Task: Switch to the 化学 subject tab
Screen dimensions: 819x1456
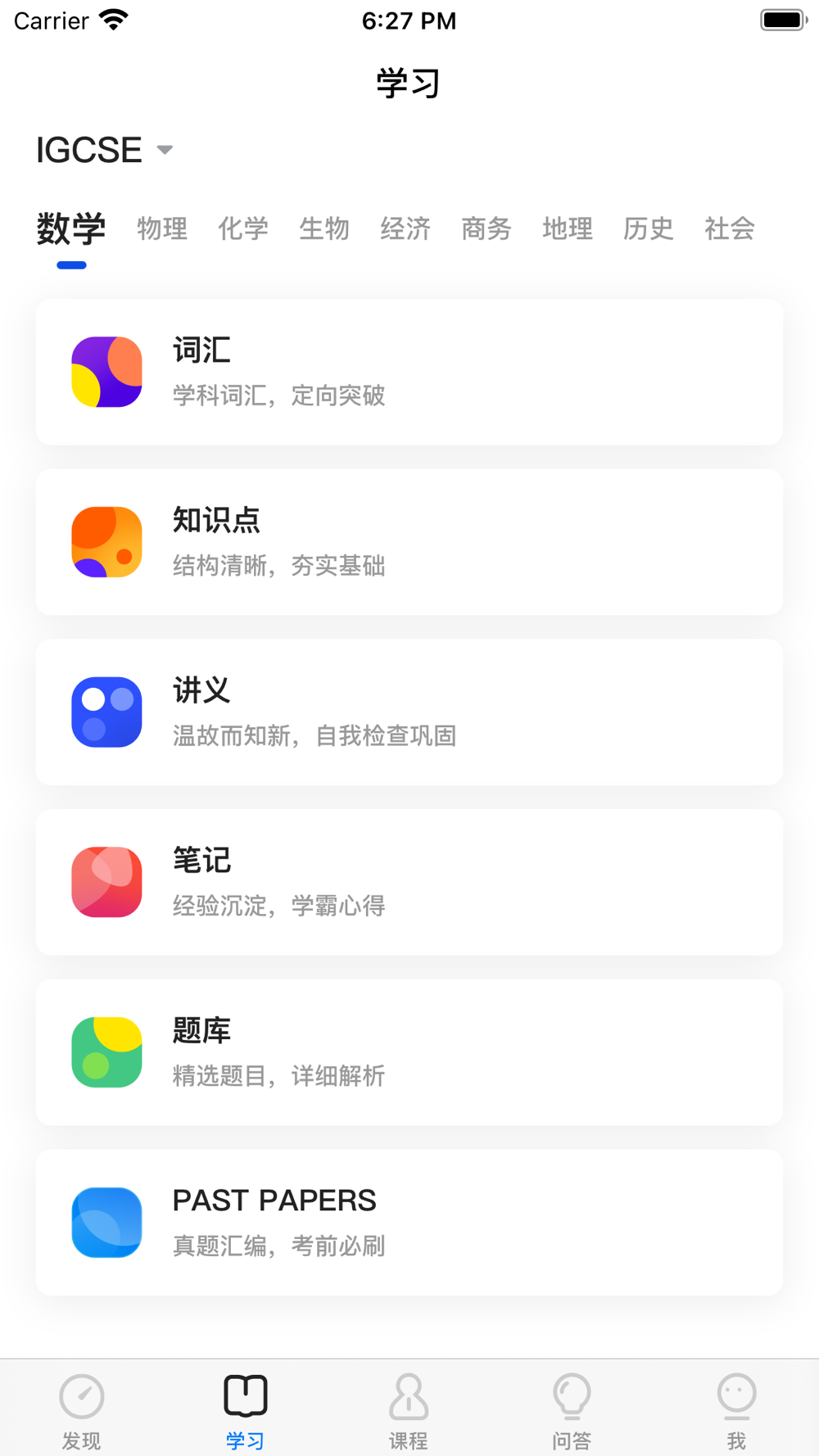Action: [x=243, y=228]
